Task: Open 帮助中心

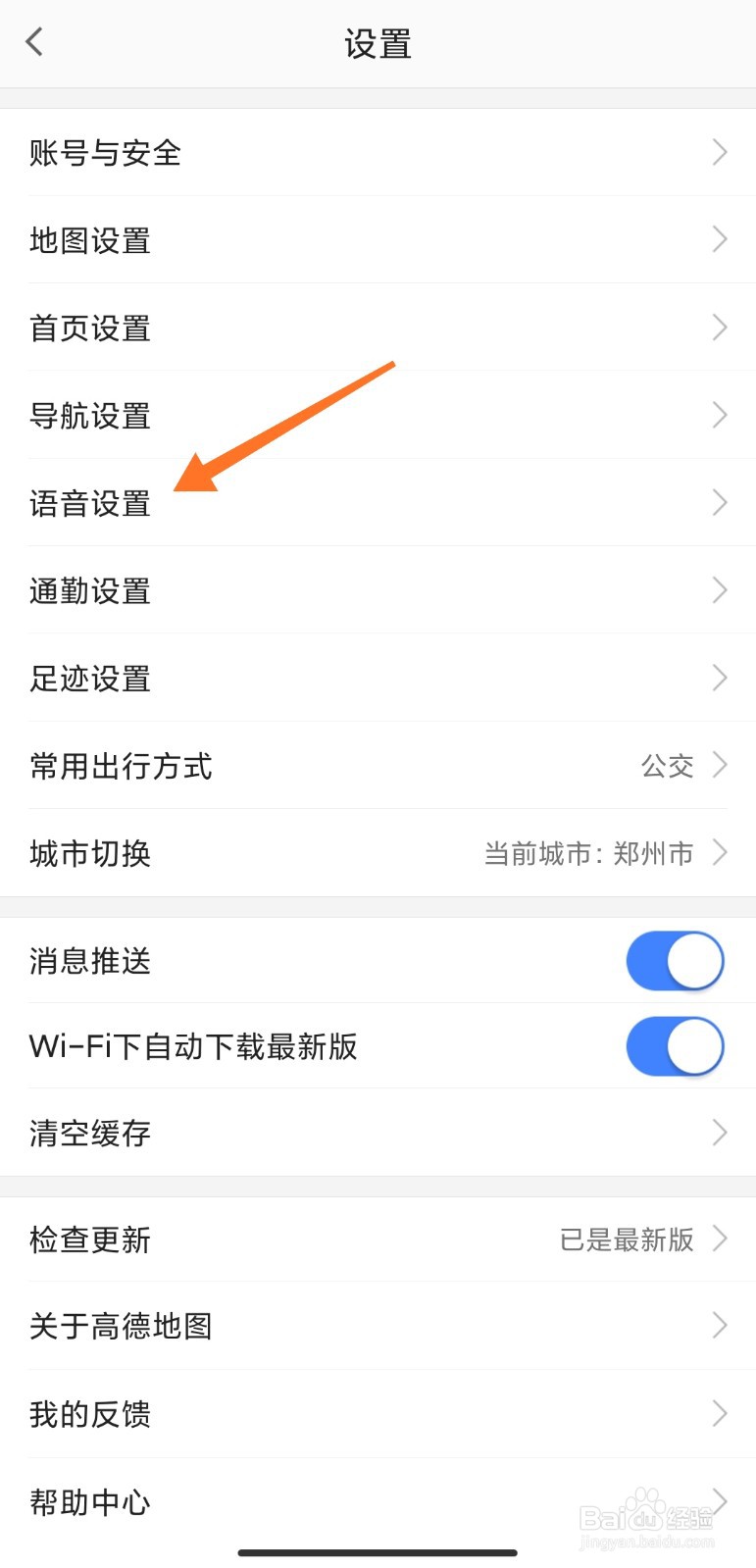Action: [x=378, y=1500]
